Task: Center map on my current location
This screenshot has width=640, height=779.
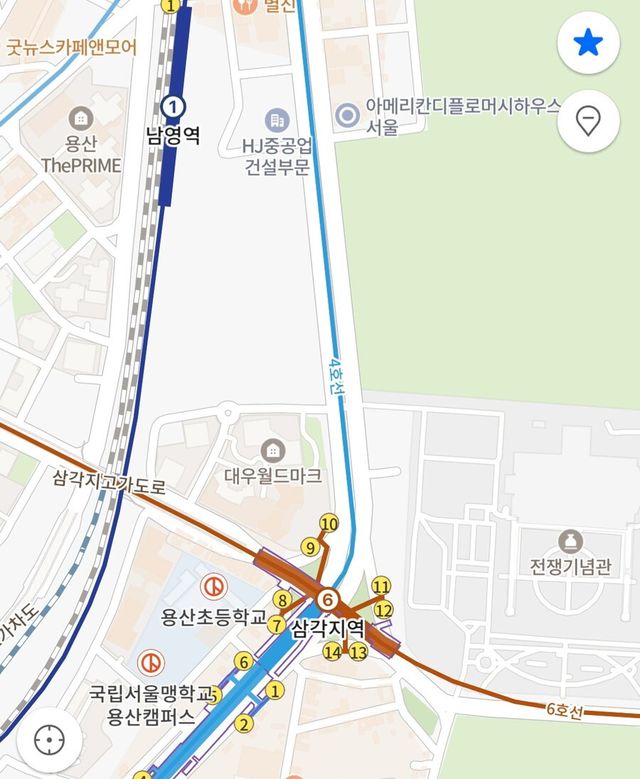Action: [x=47, y=740]
